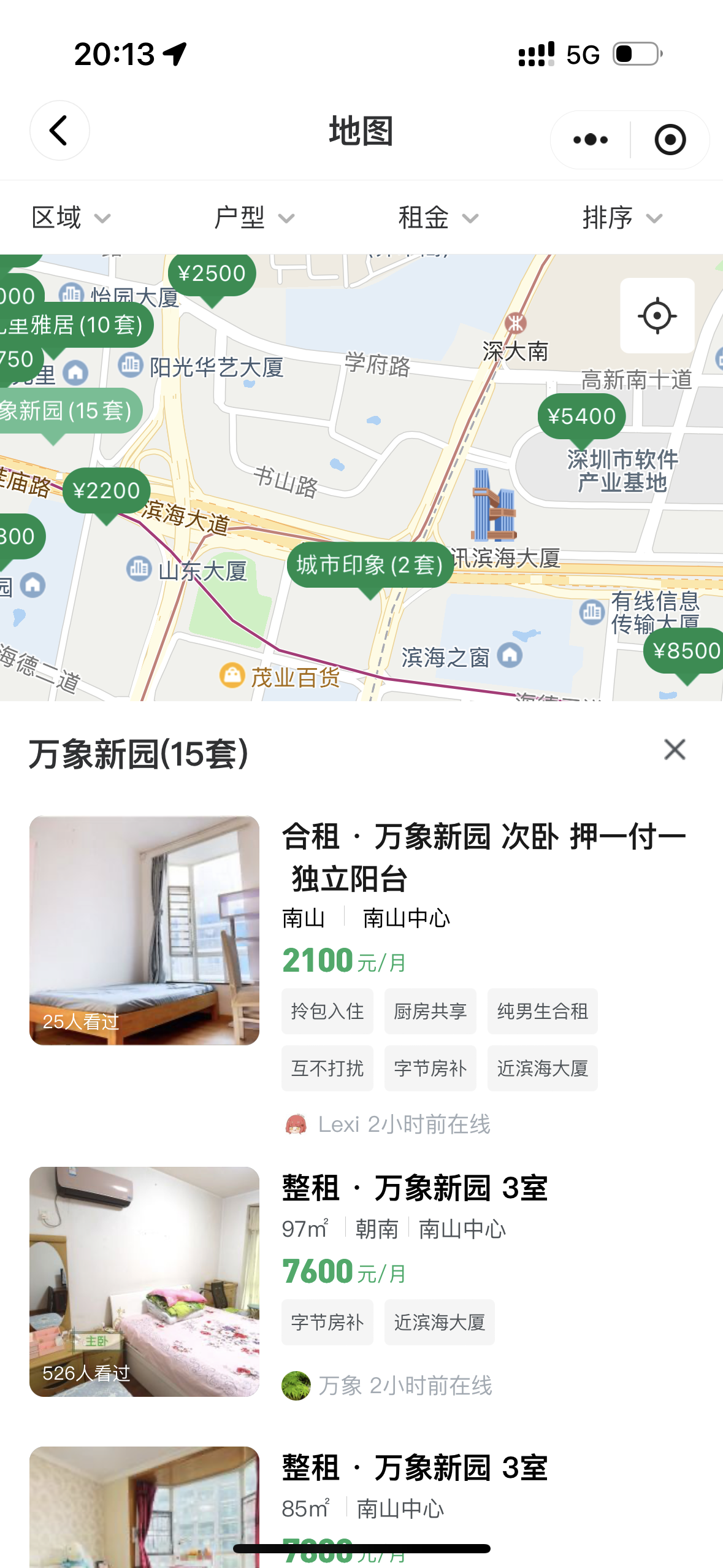Screen dimensions: 723x1568
Task: Open the 排序 sort dropdown
Action: point(621,218)
